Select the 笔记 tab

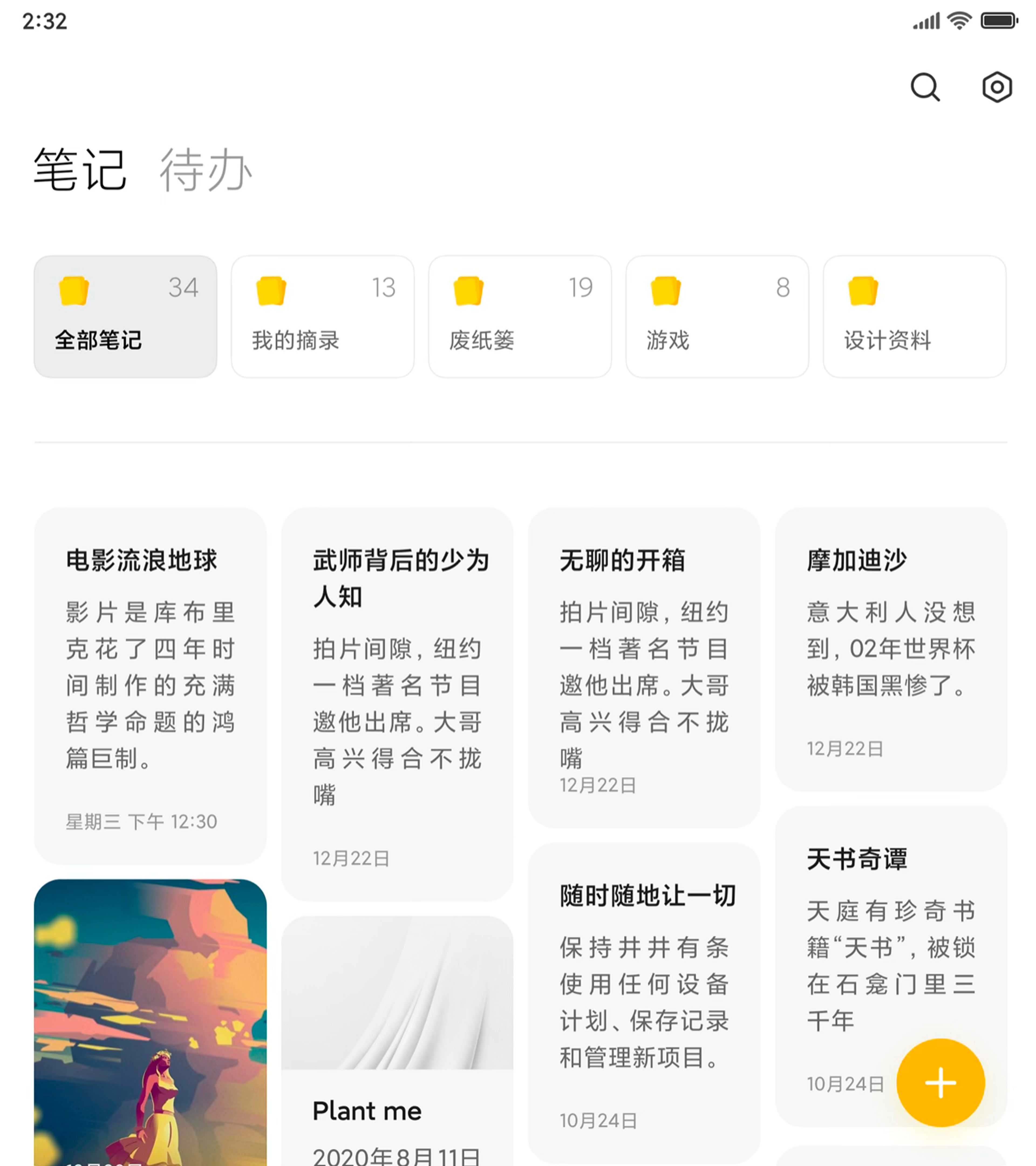[x=80, y=170]
